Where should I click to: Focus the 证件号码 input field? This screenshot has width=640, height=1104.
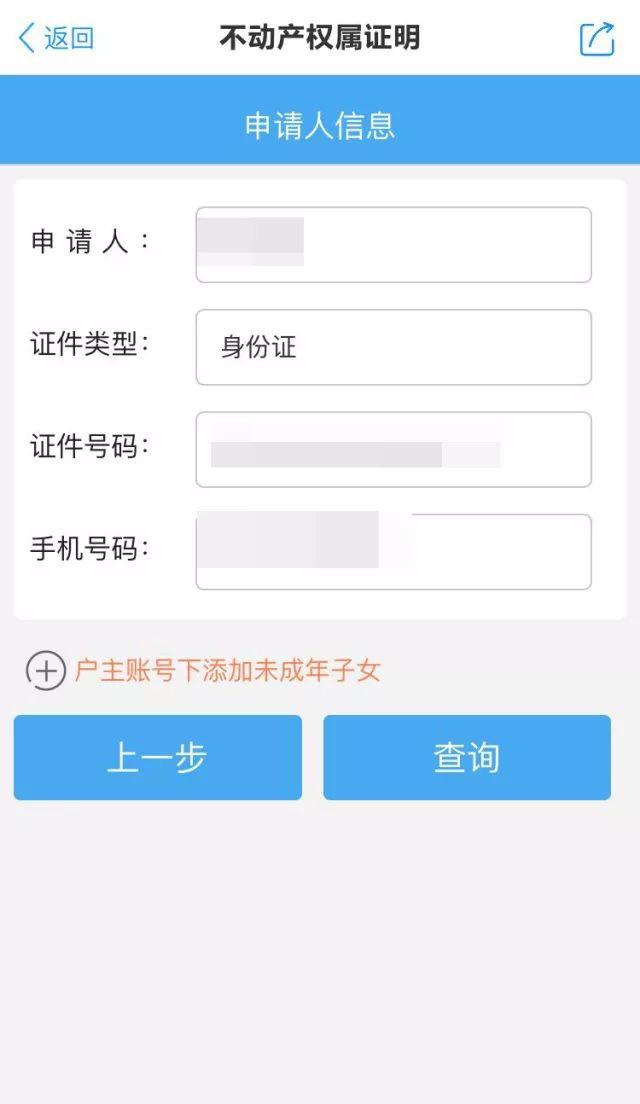coord(394,449)
